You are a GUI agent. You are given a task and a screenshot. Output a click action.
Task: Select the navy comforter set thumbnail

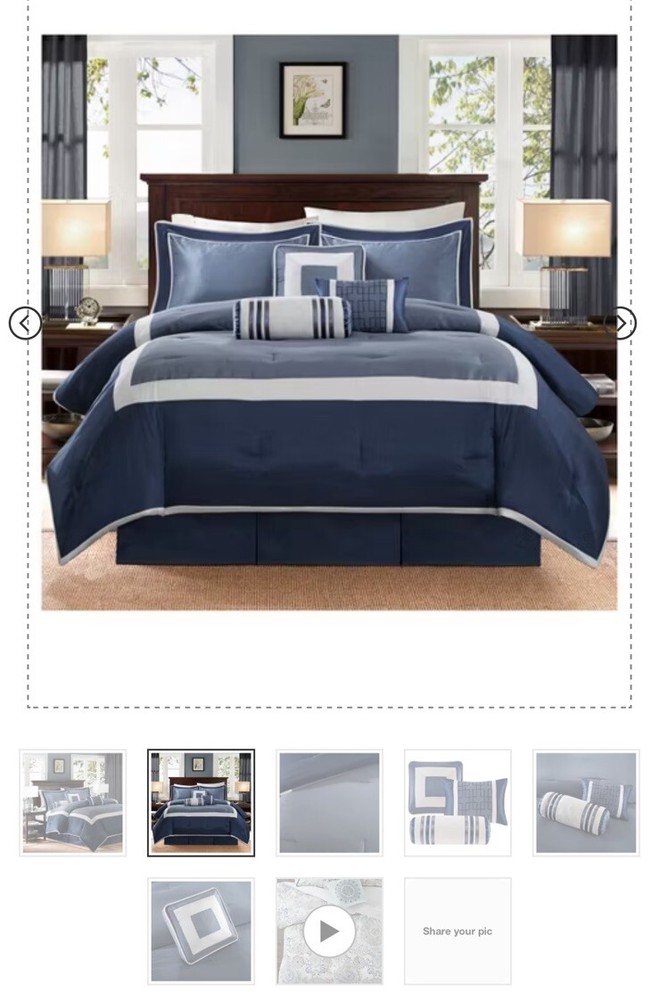201,803
